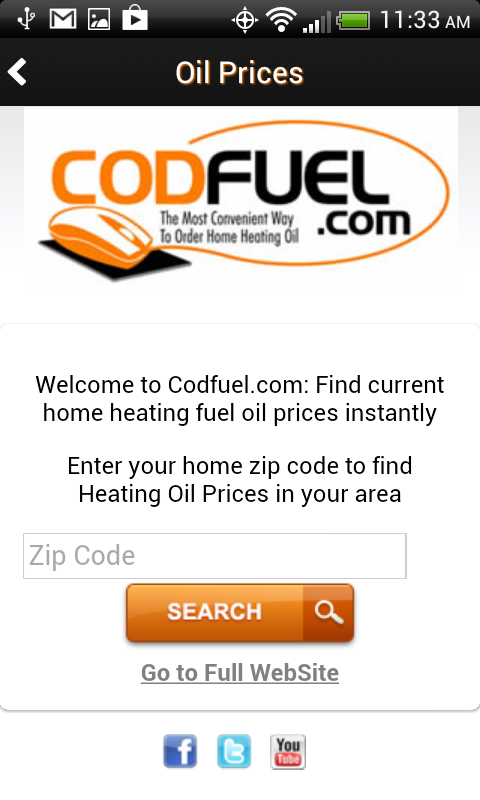Focus the Zip Code field
Screen dimensions: 480x800
[215, 556]
